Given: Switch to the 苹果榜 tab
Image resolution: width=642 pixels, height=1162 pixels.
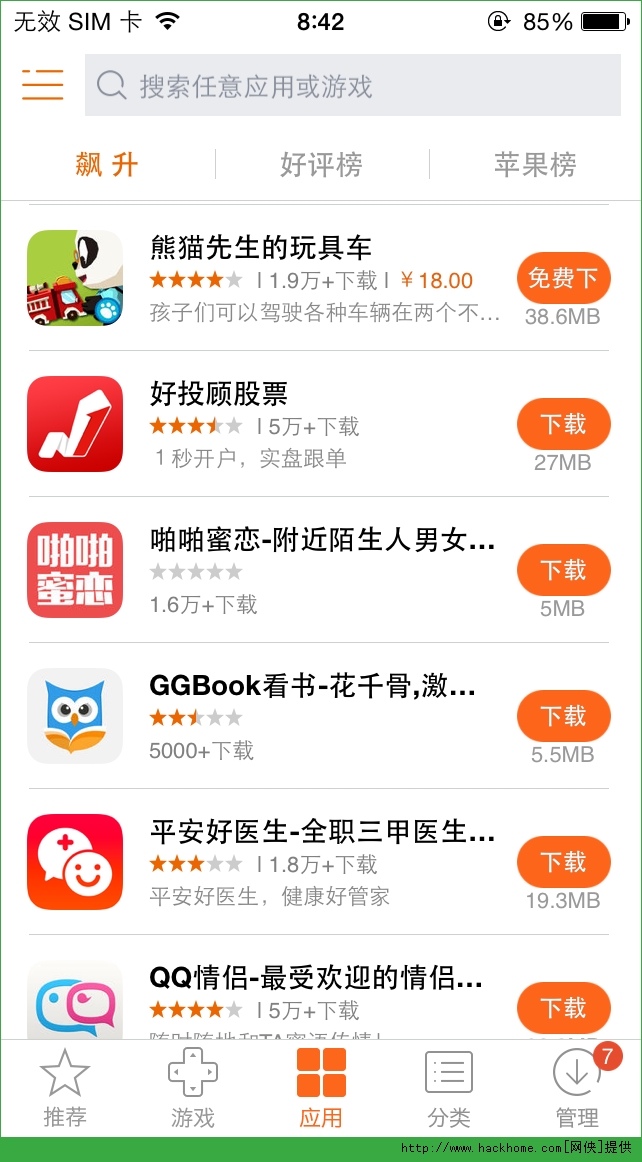Looking at the screenshot, I should tap(535, 164).
